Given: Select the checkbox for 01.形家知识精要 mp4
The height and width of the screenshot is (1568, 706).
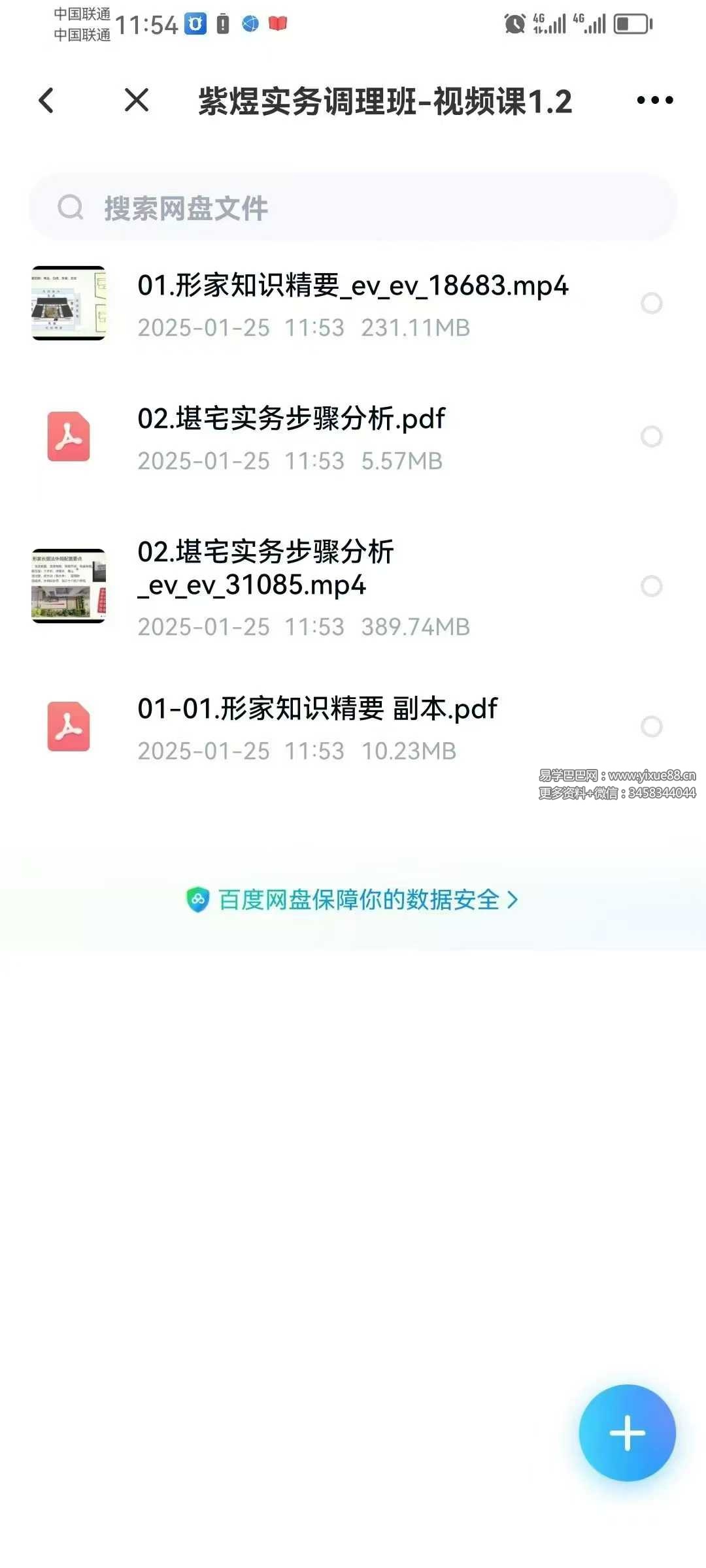Looking at the screenshot, I should [x=651, y=303].
